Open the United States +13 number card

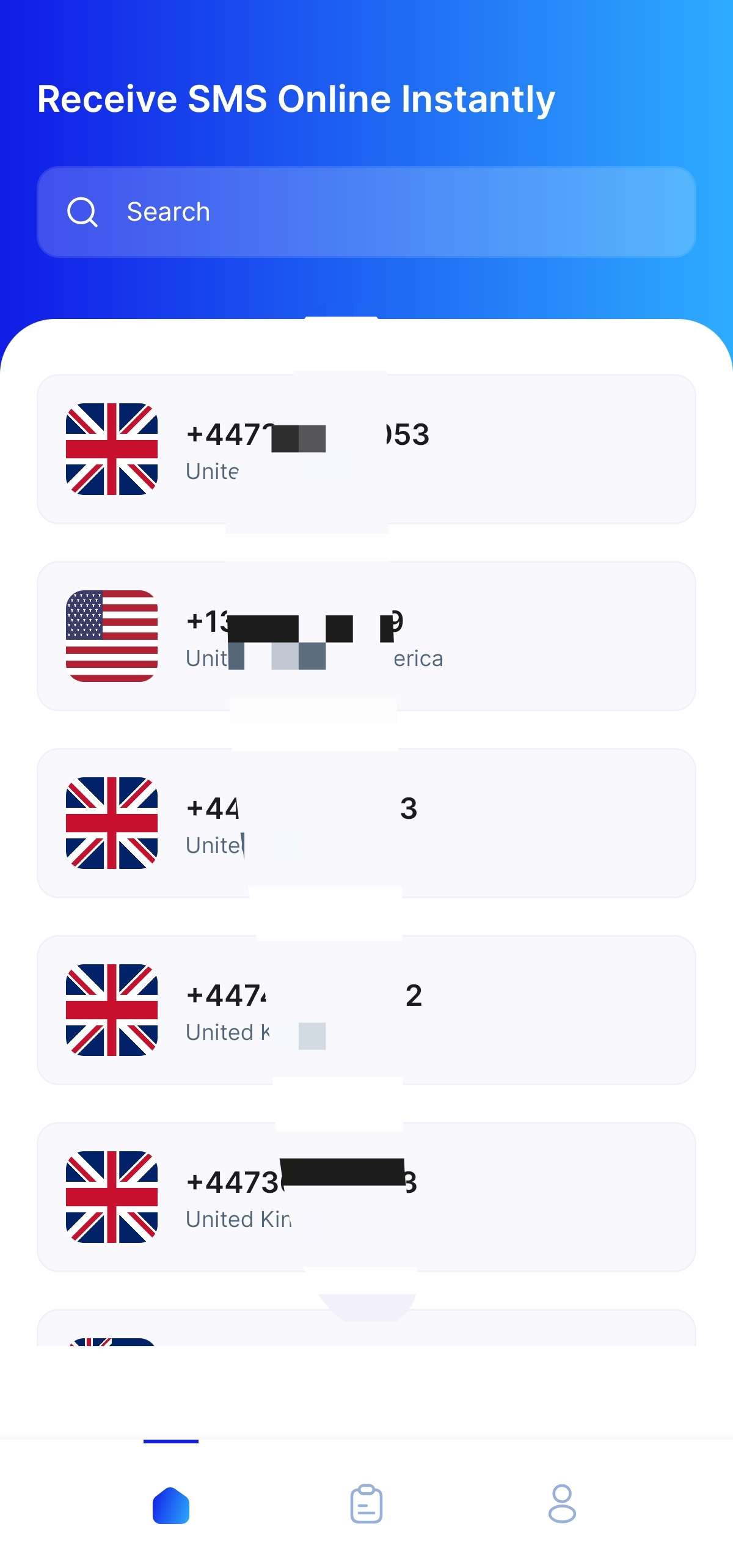366,636
